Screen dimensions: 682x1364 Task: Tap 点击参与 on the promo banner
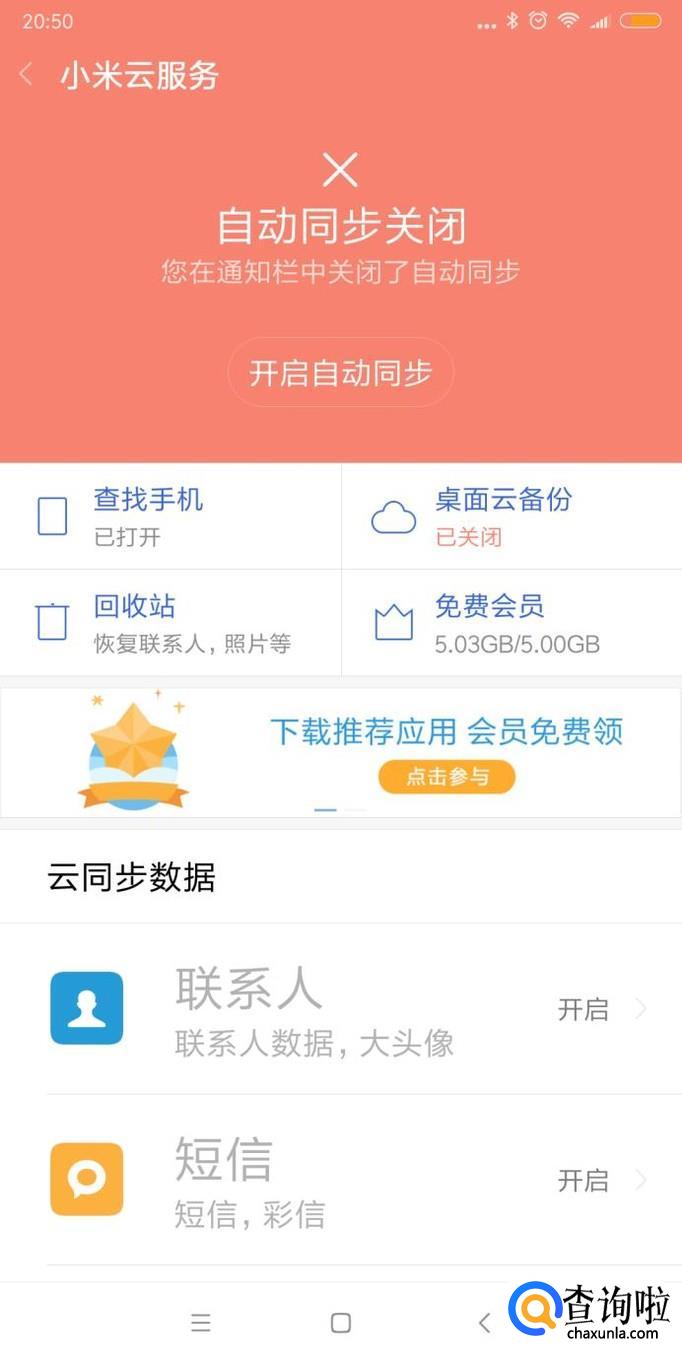(446, 776)
